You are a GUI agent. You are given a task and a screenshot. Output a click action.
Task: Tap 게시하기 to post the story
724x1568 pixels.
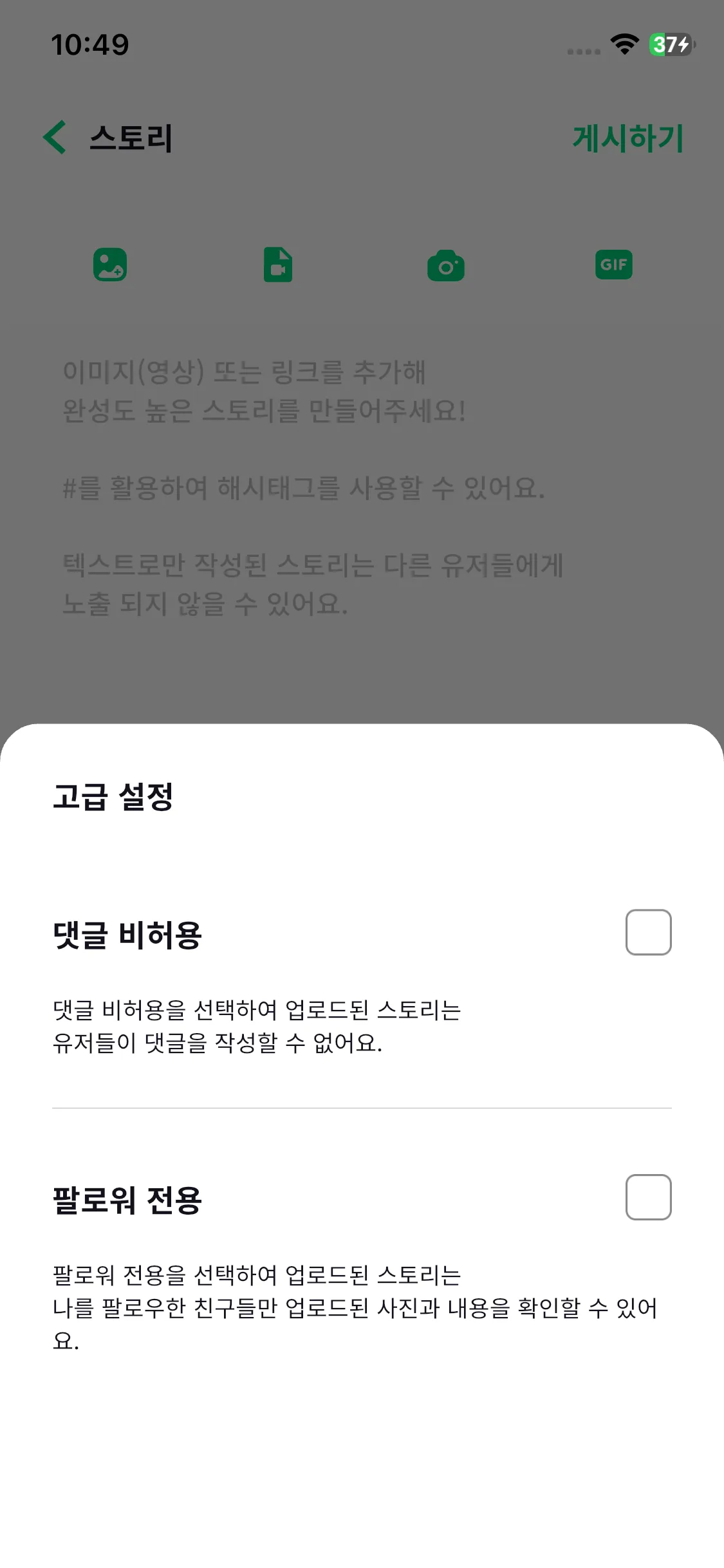[x=627, y=138]
